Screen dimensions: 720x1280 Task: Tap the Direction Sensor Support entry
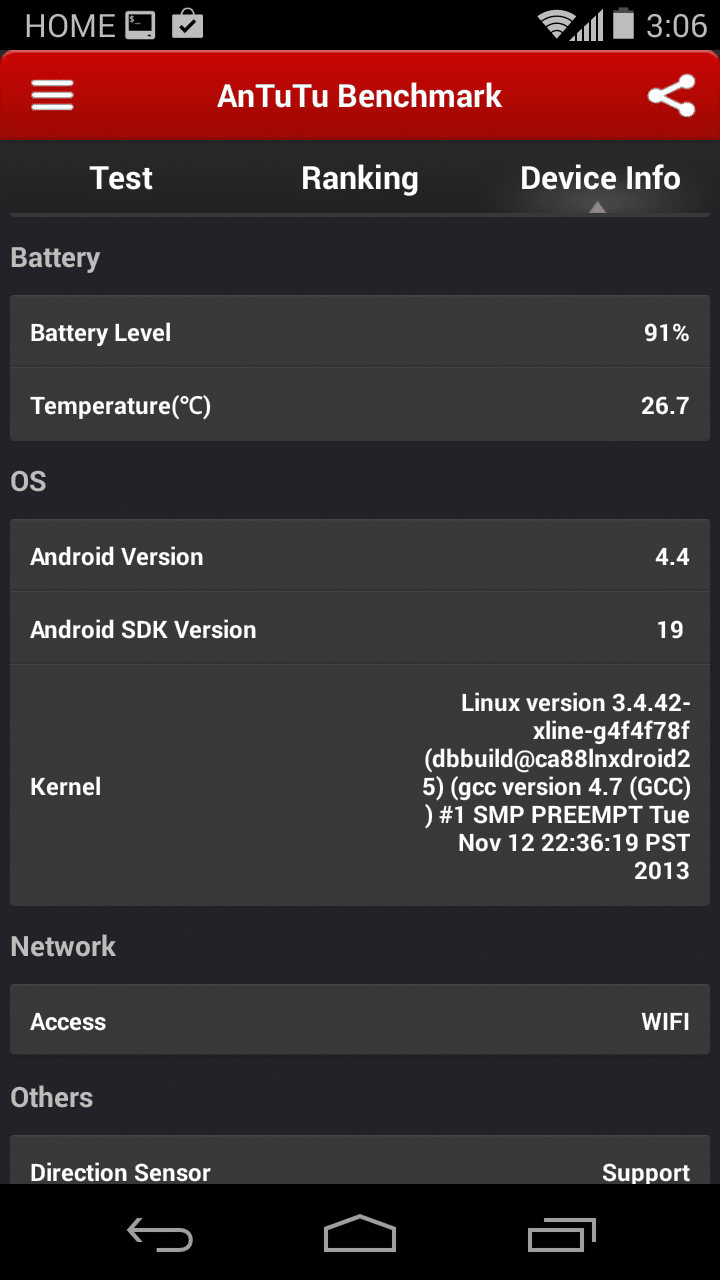(x=359, y=1170)
